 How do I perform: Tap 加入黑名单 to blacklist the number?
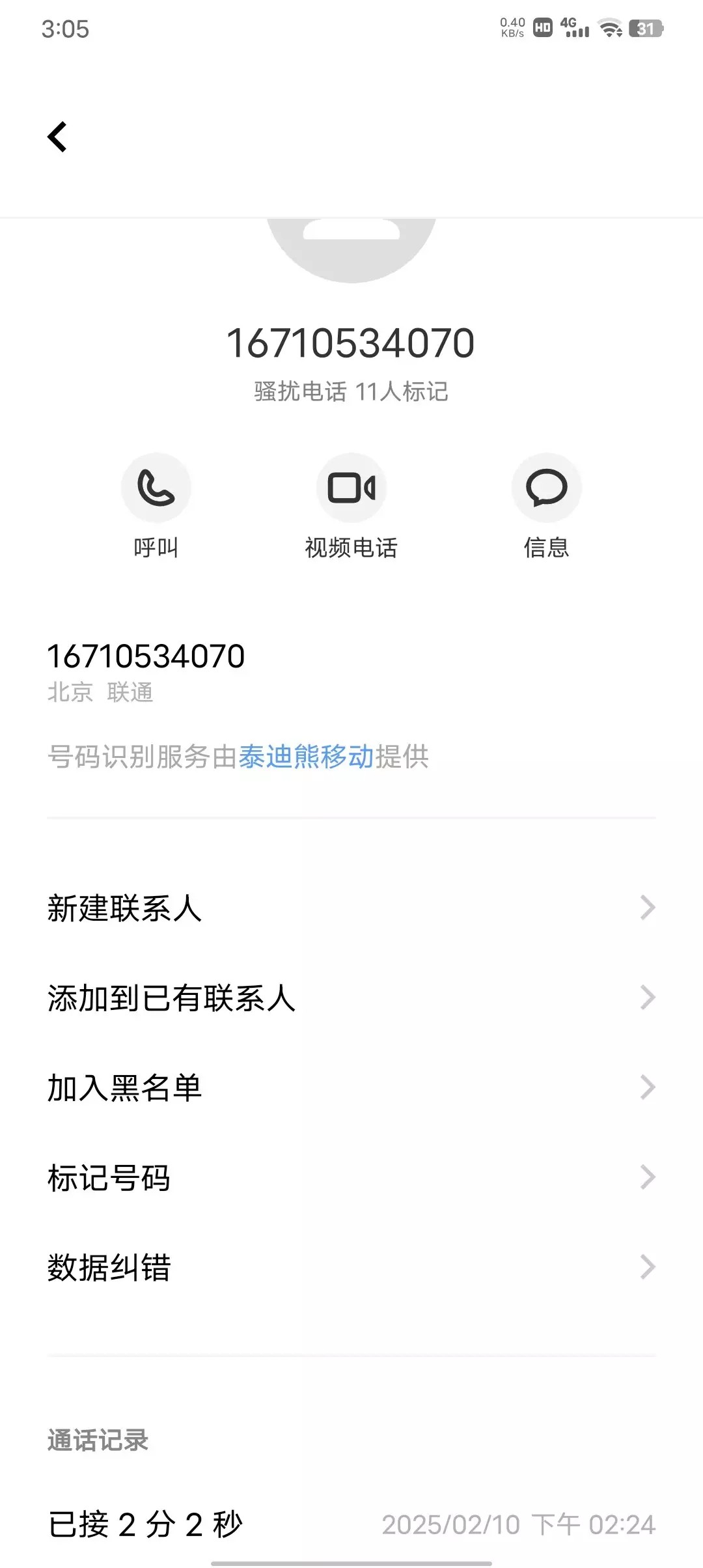click(124, 1086)
